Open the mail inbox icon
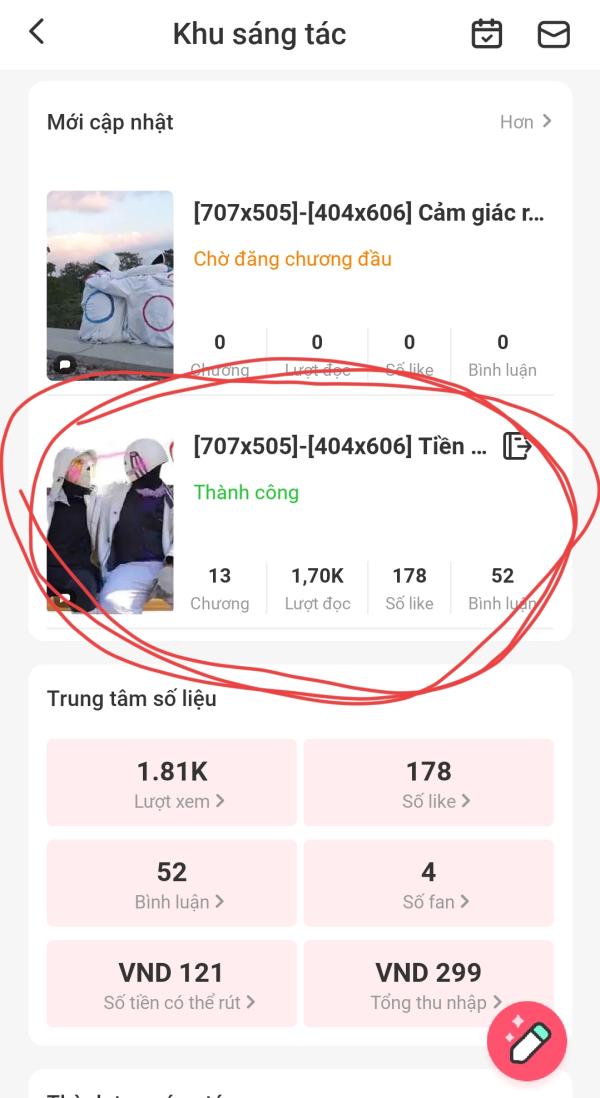Image resolution: width=600 pixels, height=1098 pixels. (x=553, y=34)
